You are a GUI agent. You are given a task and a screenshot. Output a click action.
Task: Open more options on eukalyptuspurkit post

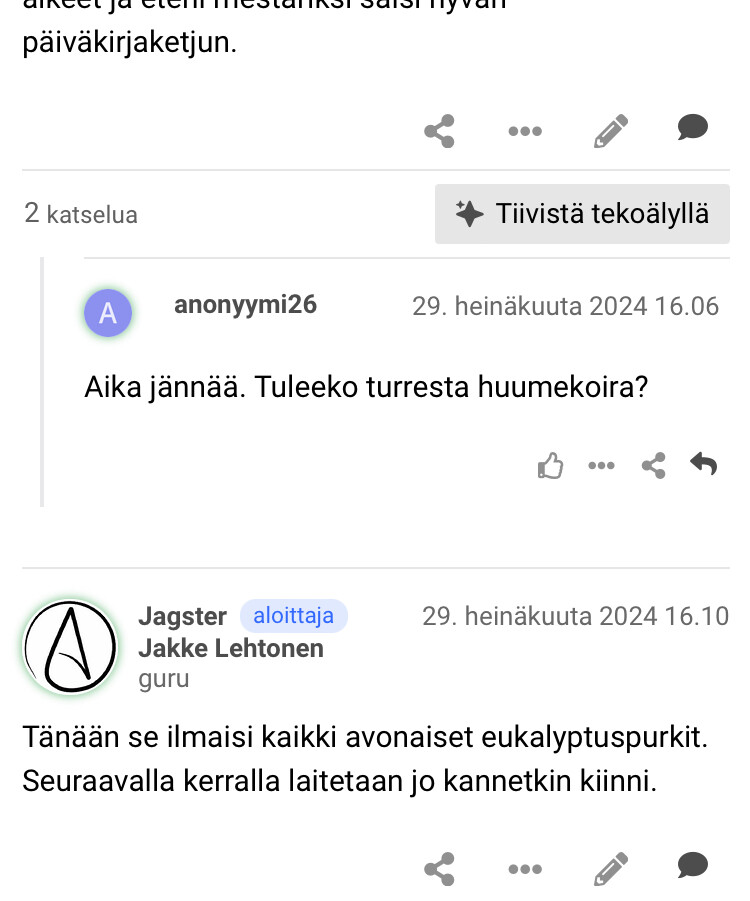click(524, 868)
